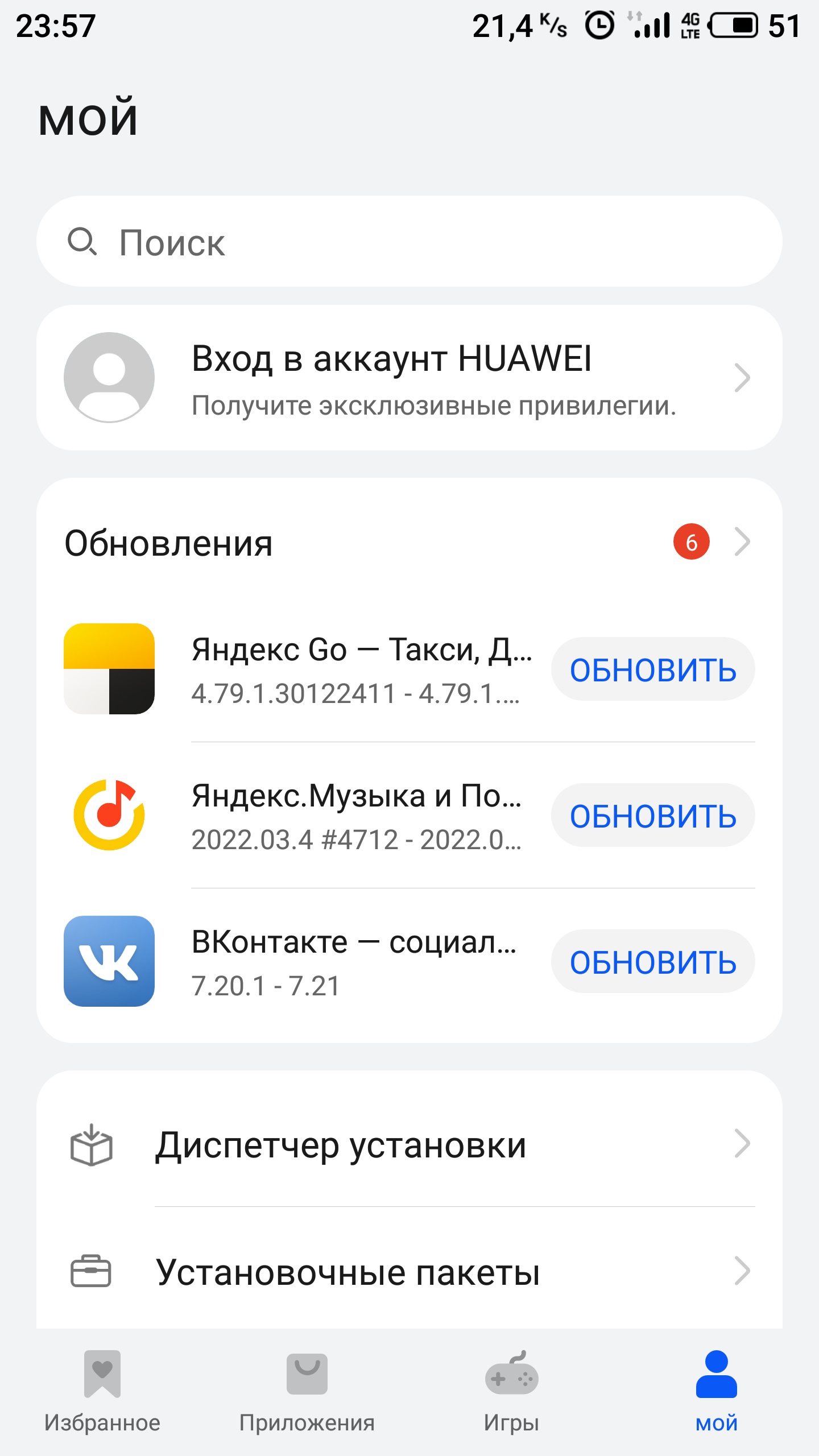
Task: Update Яндекс Go with ОБНОВИТЬ button
Action: 652,669
